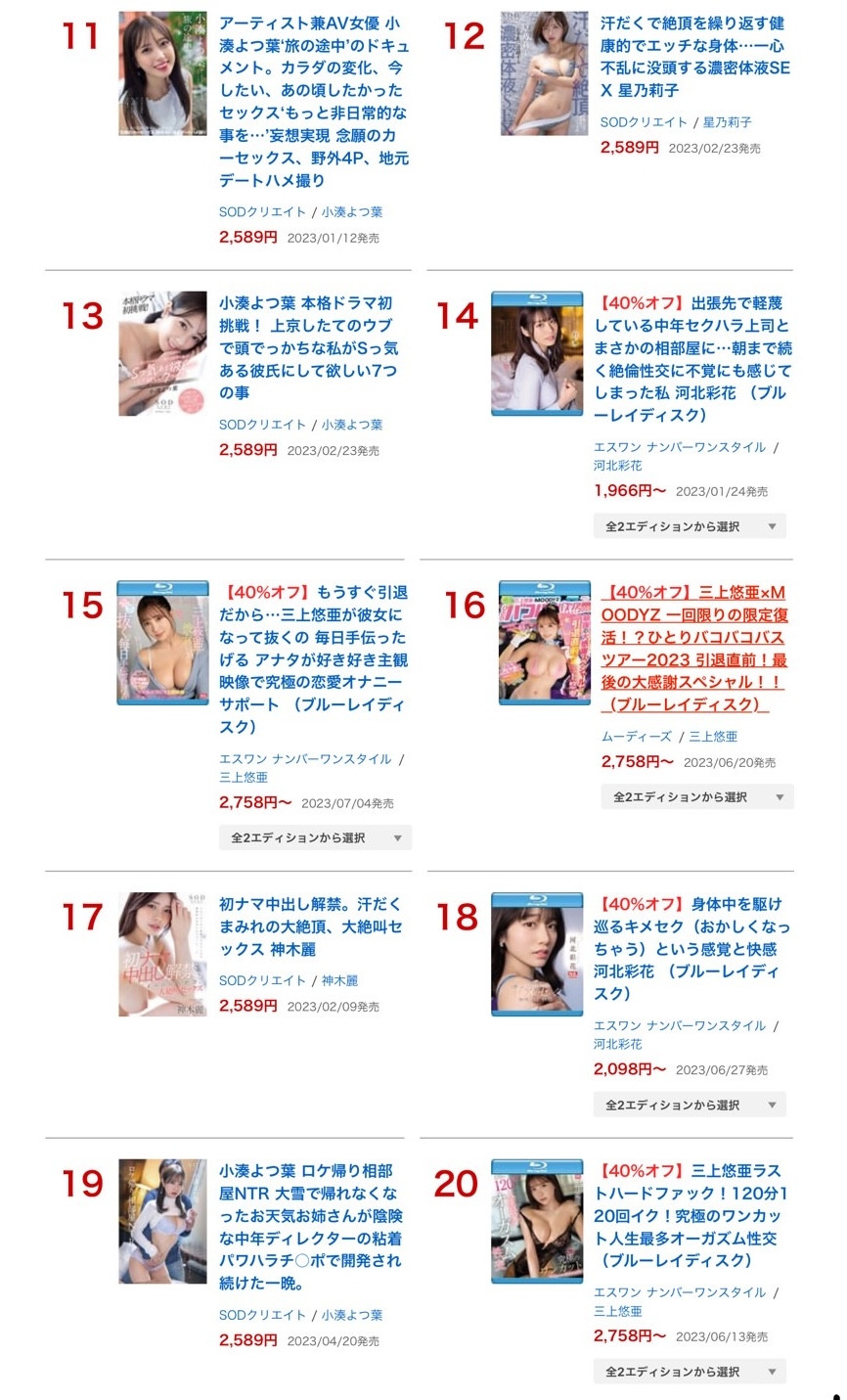Open the Blu-ray cover of rank 18
The height and width of the screenshot is (1400, 847).
coord(537,954)
